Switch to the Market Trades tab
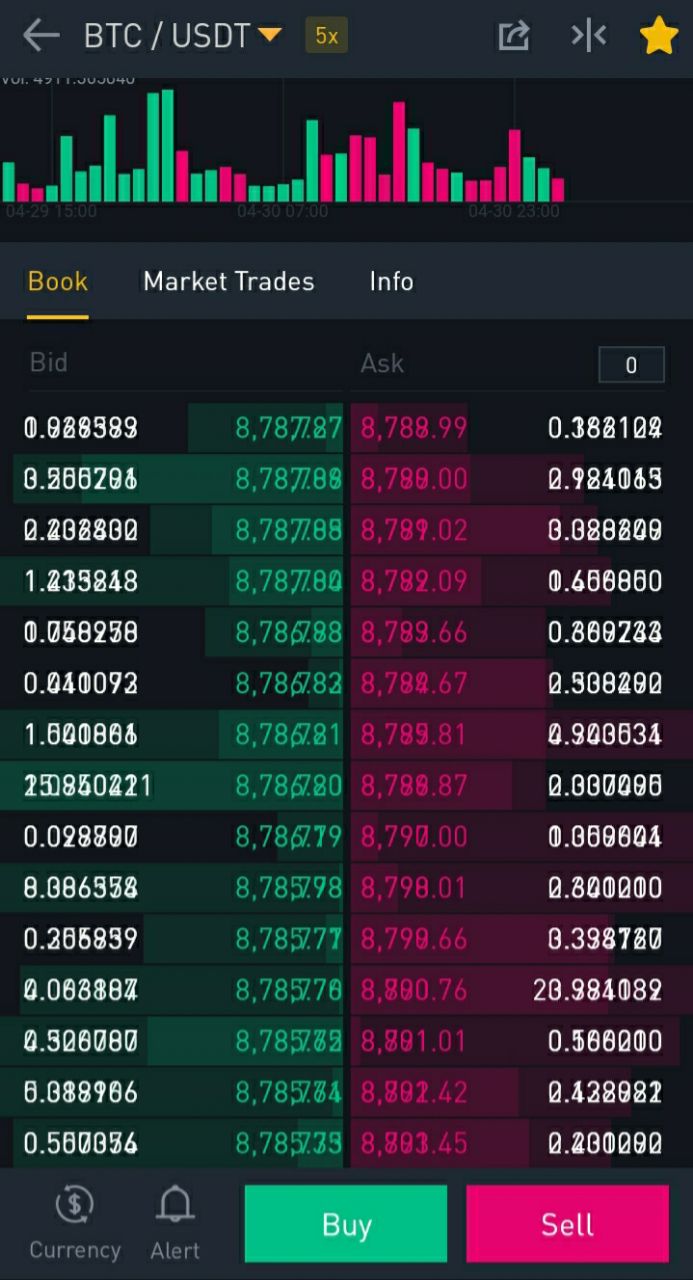 click(228, 282)
